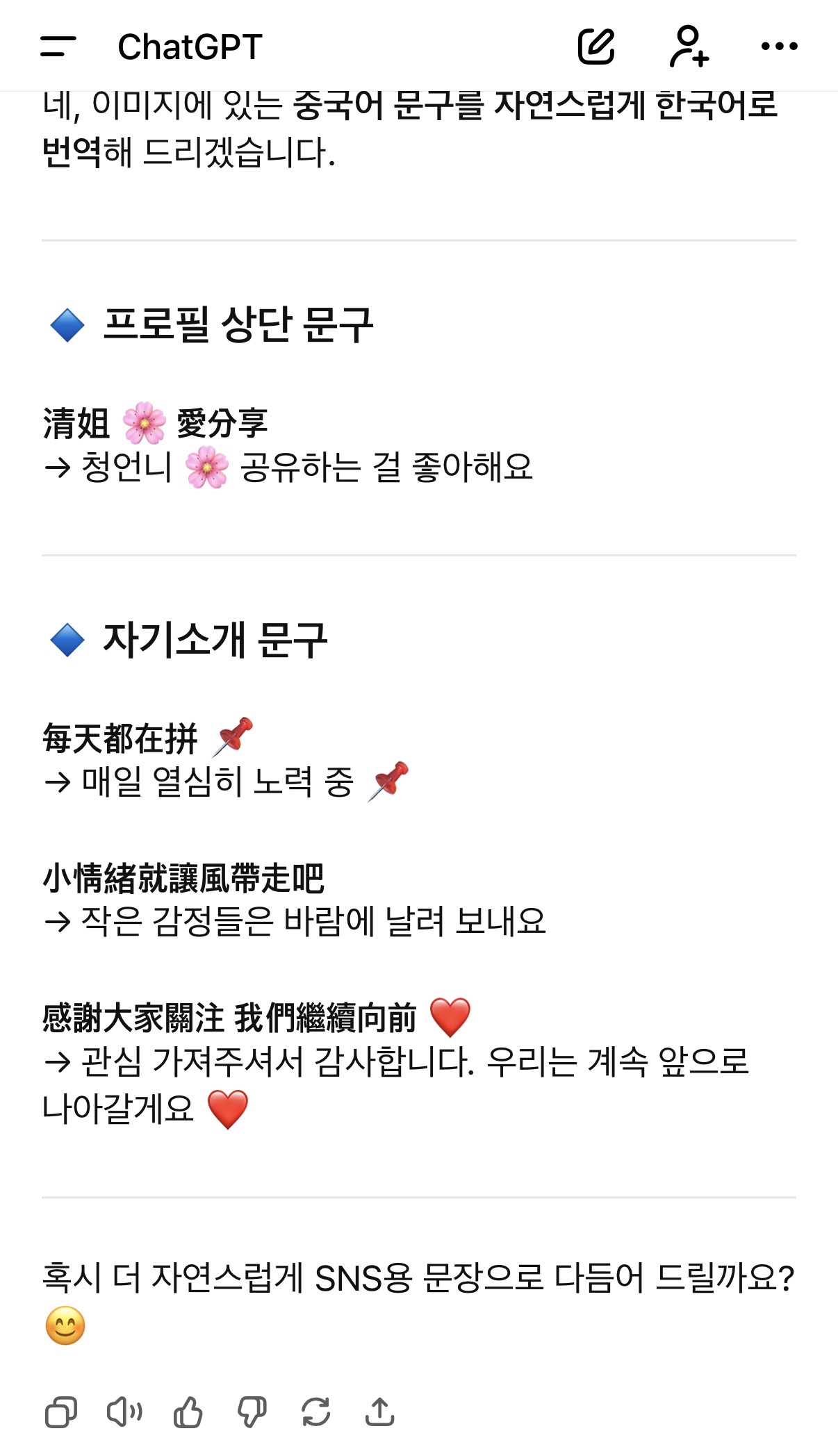The width and height of the screenshot is (838, 1456).
Task: Regenerate the response
Action: (x=316, y=1412)
